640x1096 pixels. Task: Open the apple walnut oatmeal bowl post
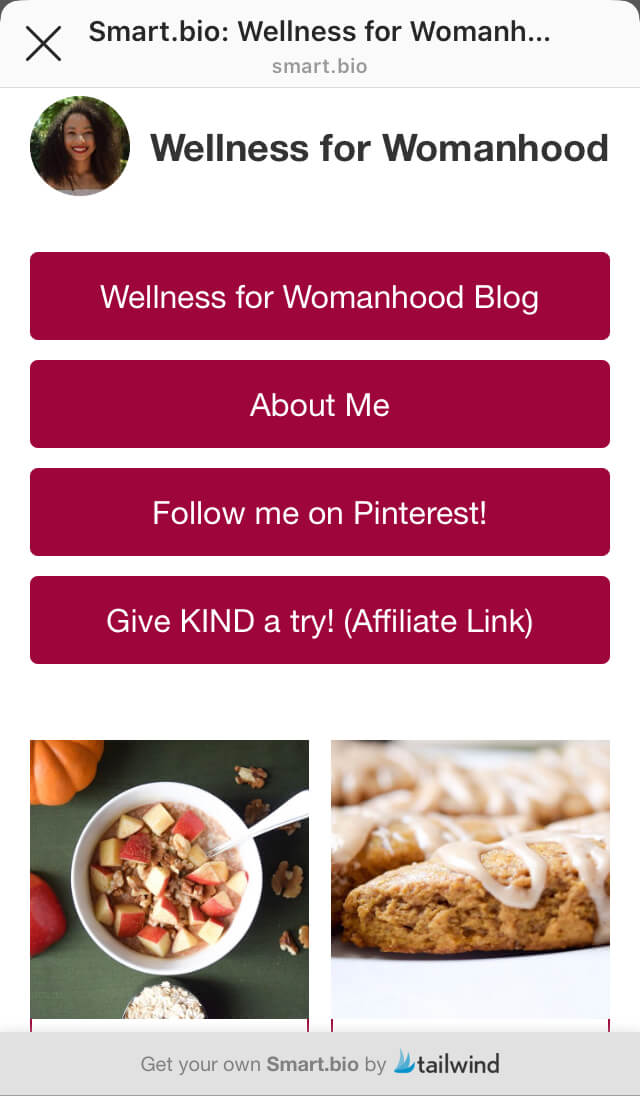coord(169,879)
